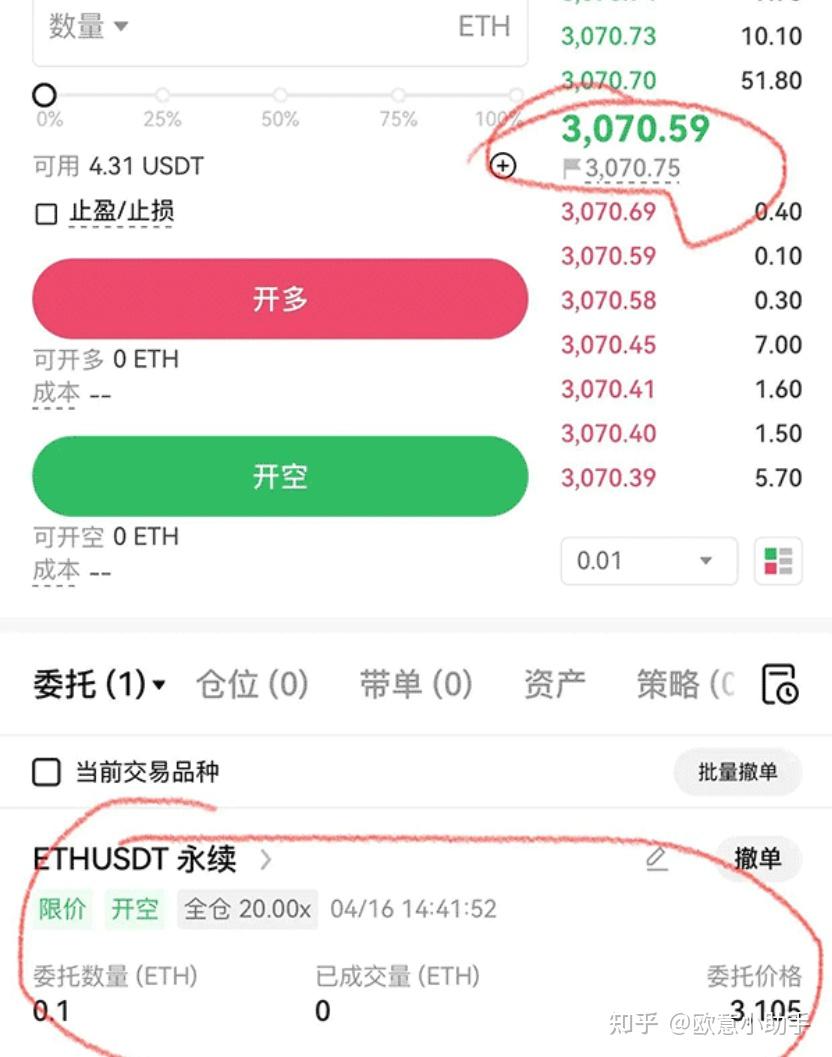The height and width of the screenshot is (1057, 832).
Task: Click 批量撤单 to cancel all orders
Action: [x=737, y=771]
